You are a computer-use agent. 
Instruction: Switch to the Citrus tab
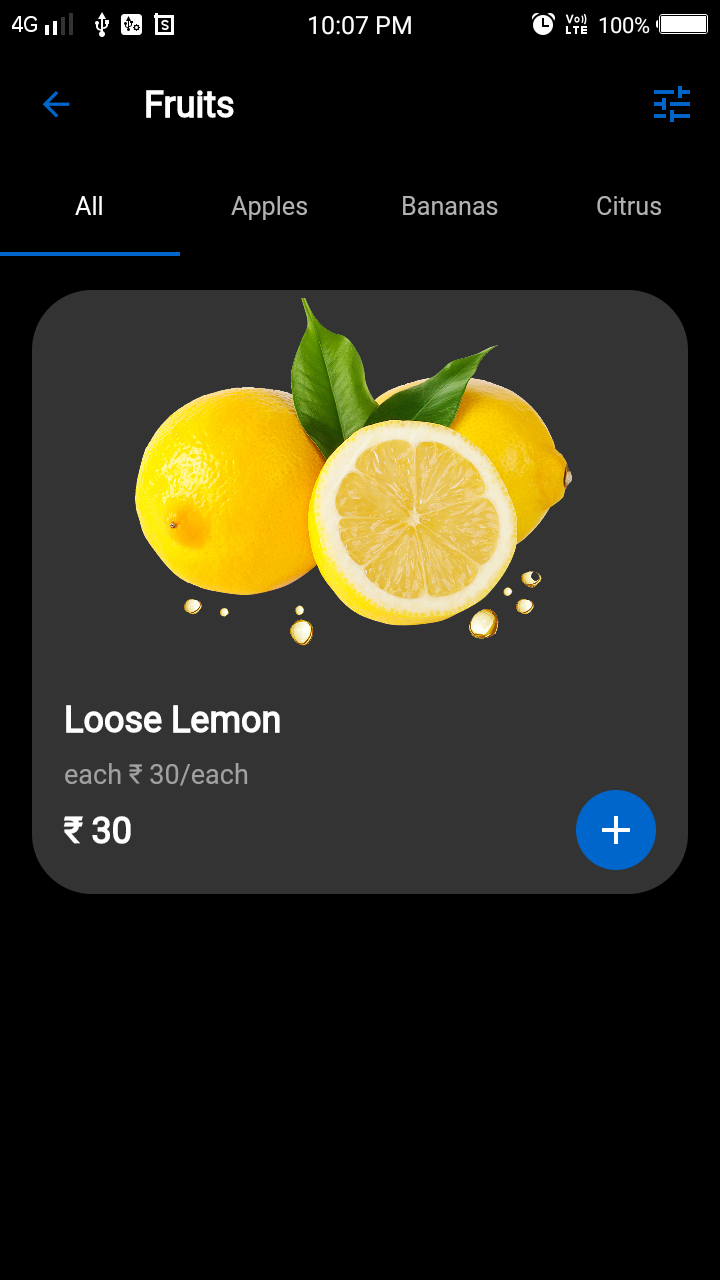pyautogui.click(x=628, y=207)
